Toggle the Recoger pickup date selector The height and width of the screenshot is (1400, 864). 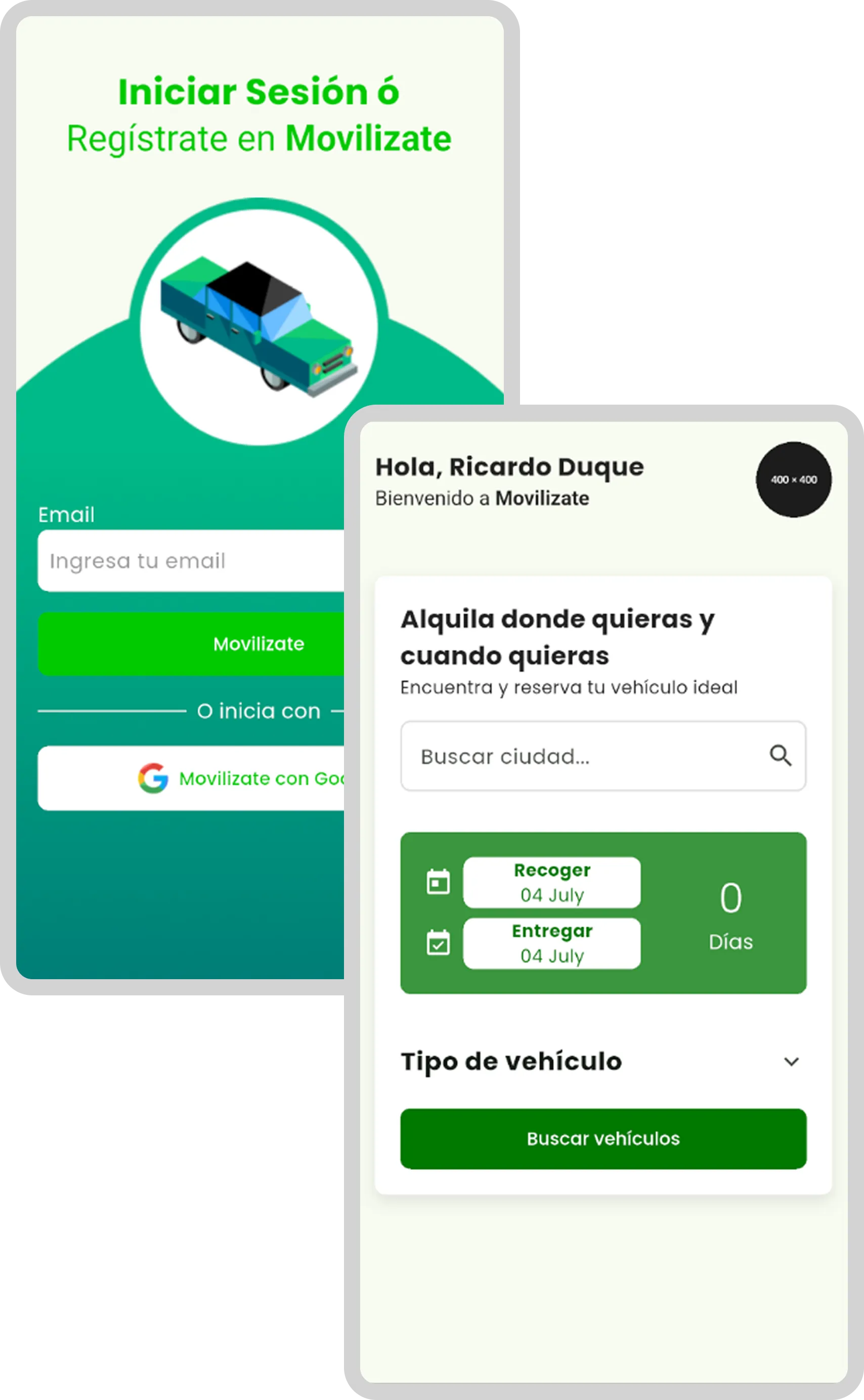tap(552, 882)
